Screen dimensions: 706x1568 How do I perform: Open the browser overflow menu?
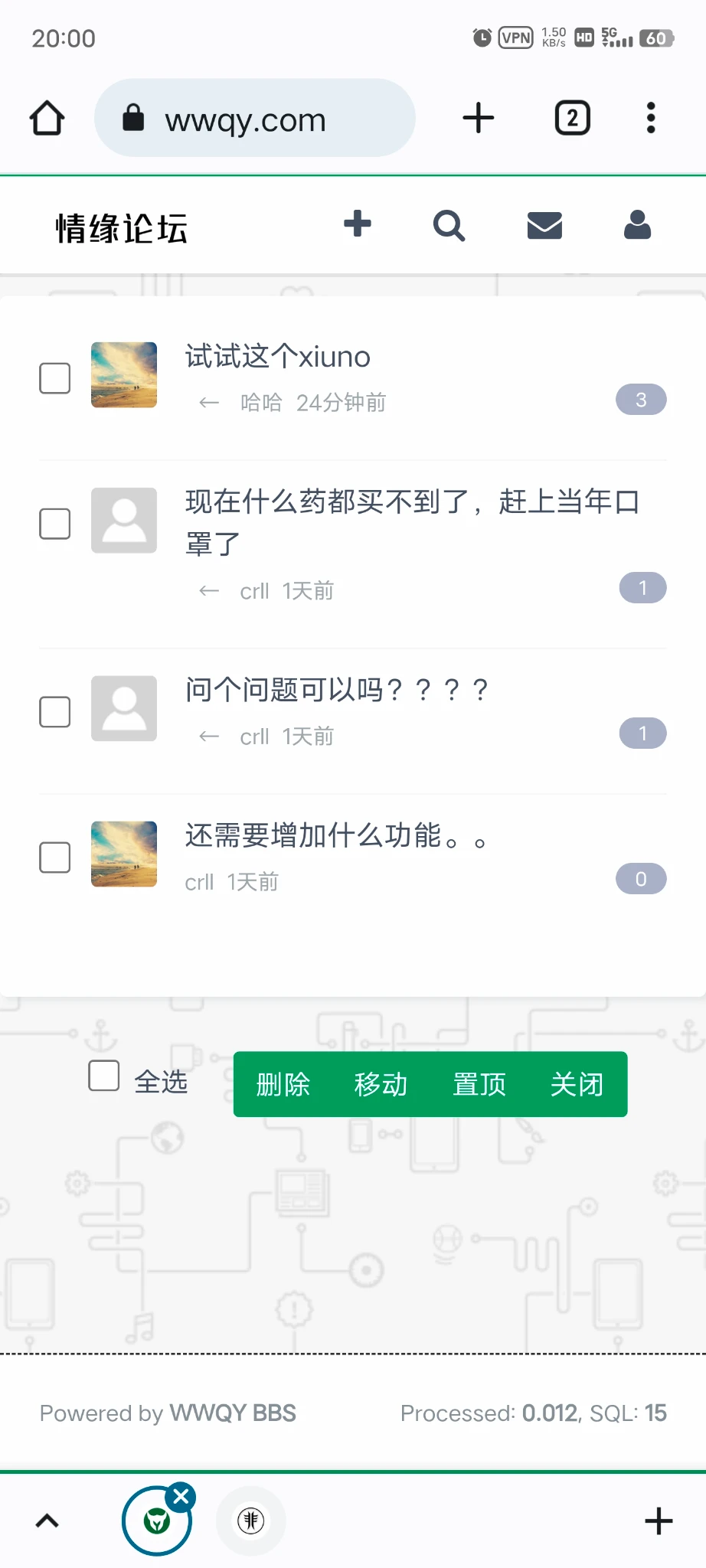tap(651, 118)
